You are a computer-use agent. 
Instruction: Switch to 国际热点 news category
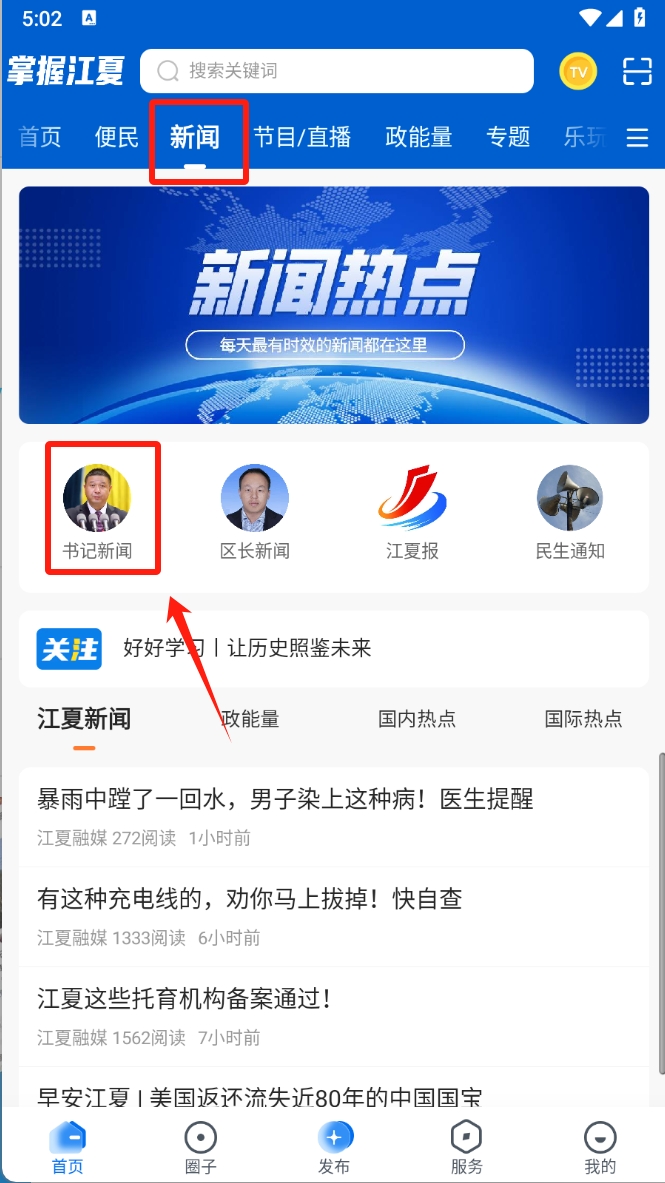click(x=583, y=718)
